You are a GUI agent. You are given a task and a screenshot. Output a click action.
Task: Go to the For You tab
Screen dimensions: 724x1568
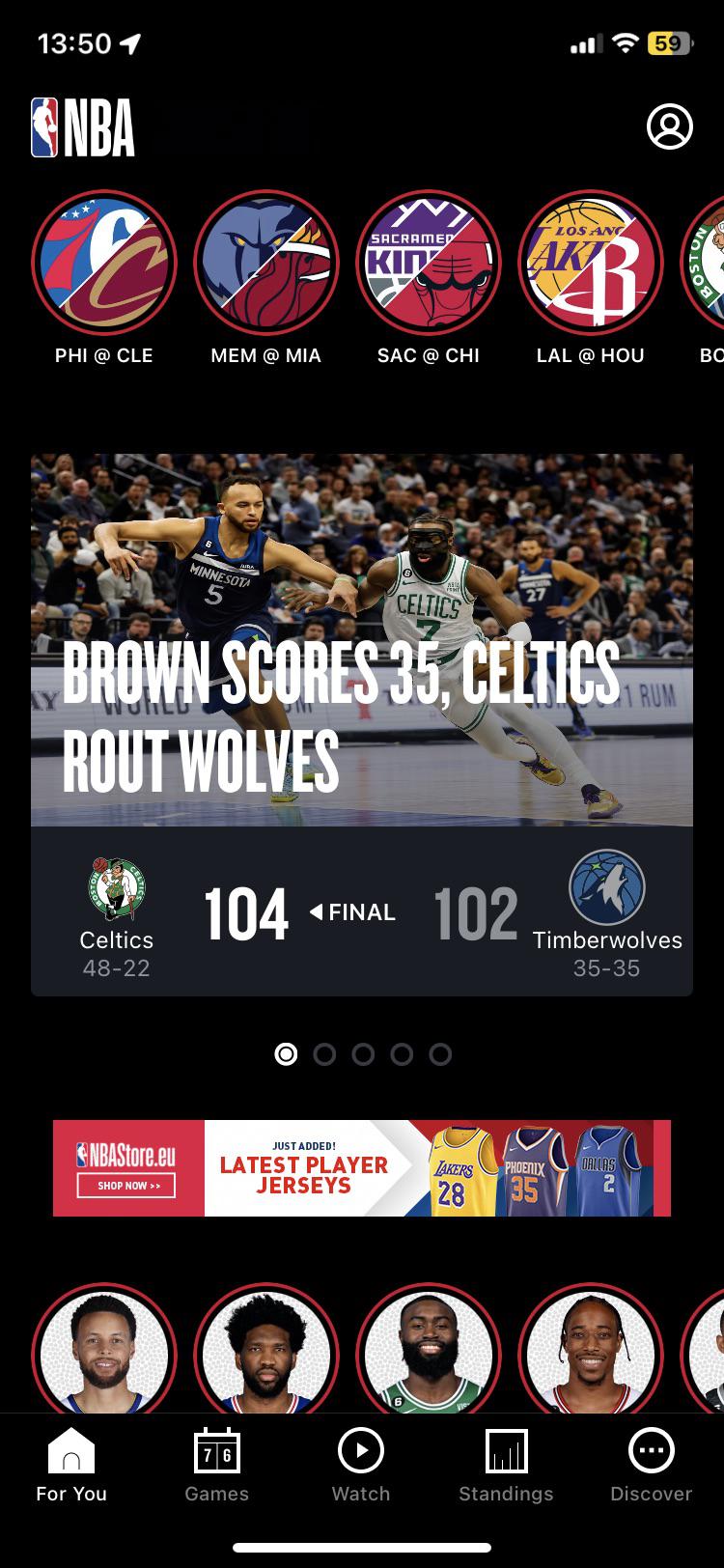(71, 1466)
